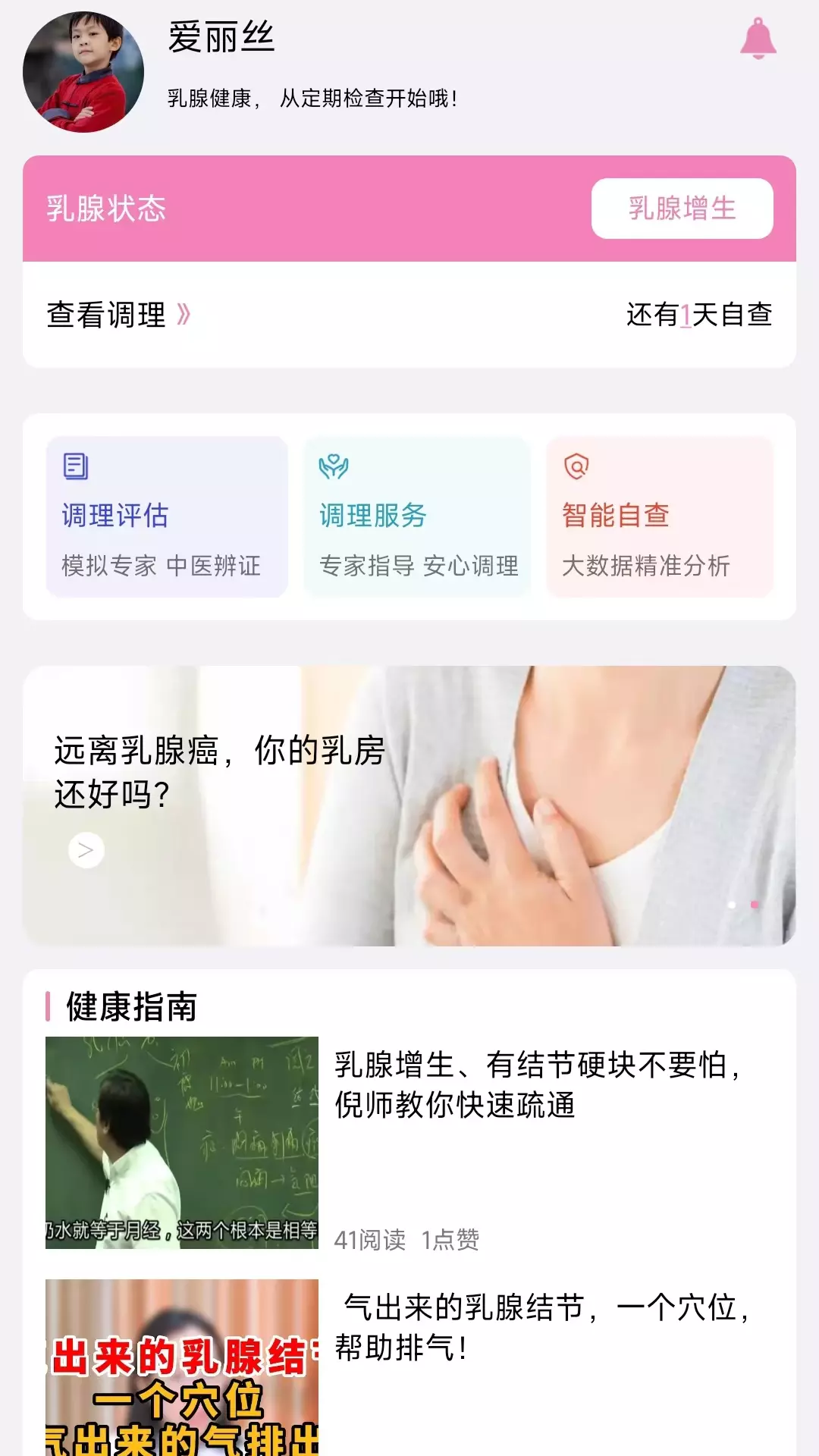819x1456 pixels.
Task: Open the 远离乳腺癌 banner
Action: [x=409, y=805]
